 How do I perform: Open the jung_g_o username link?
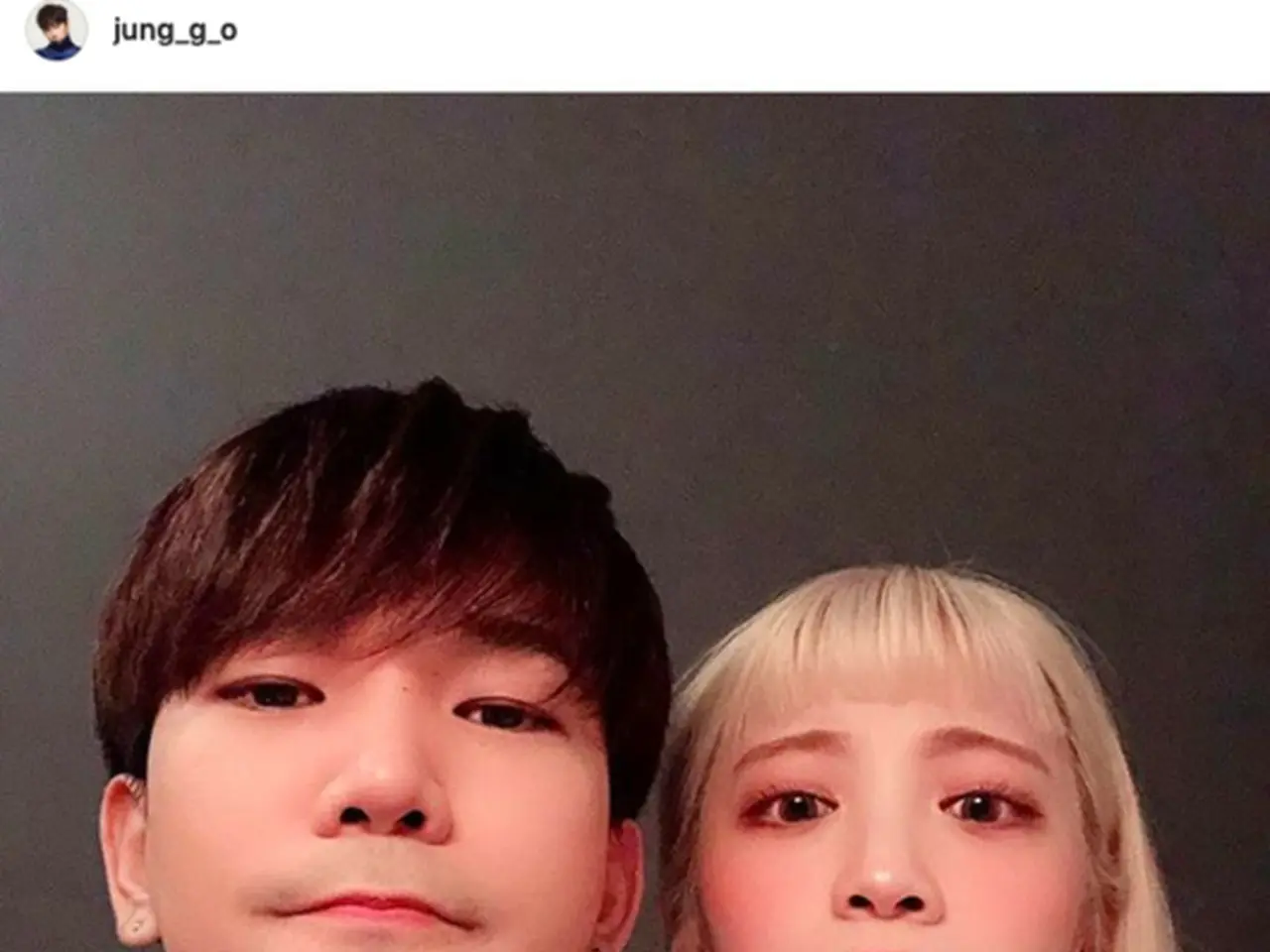coord(175,31)
